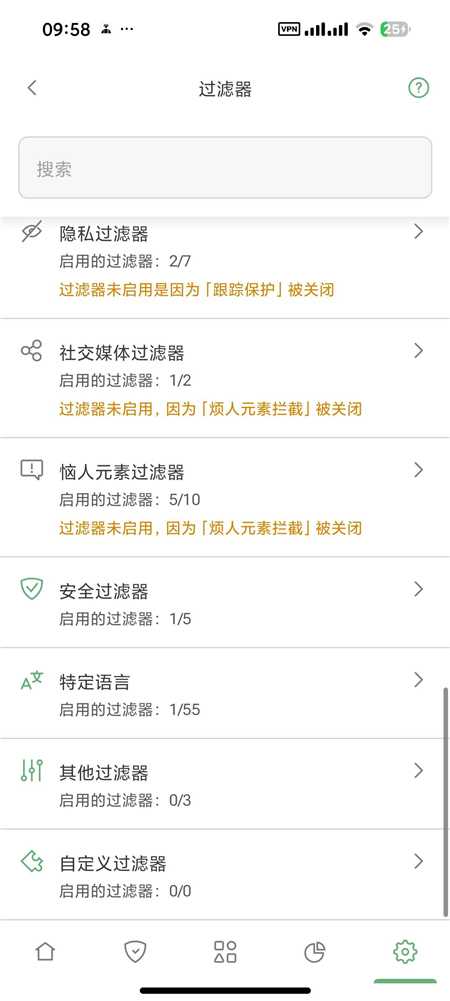
Task: Open 安全过滤器 row
Action: 225,602
